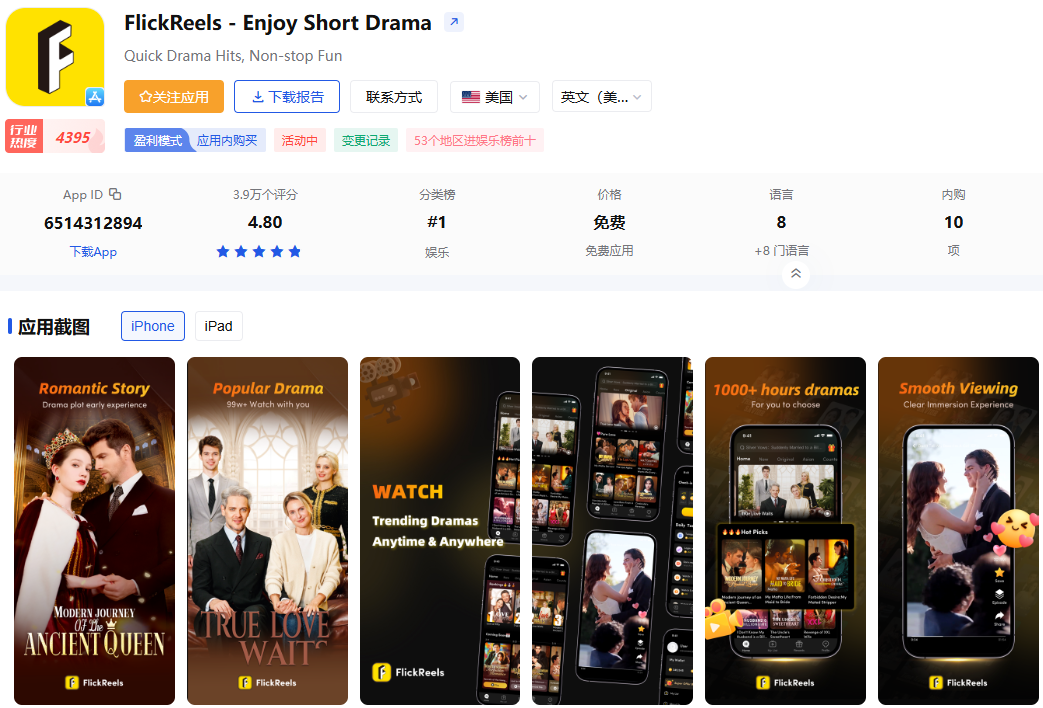This screenshot has width=1043, height=708.
Task: Open 联系方式 contact info
Action: [x=394, y=97]
